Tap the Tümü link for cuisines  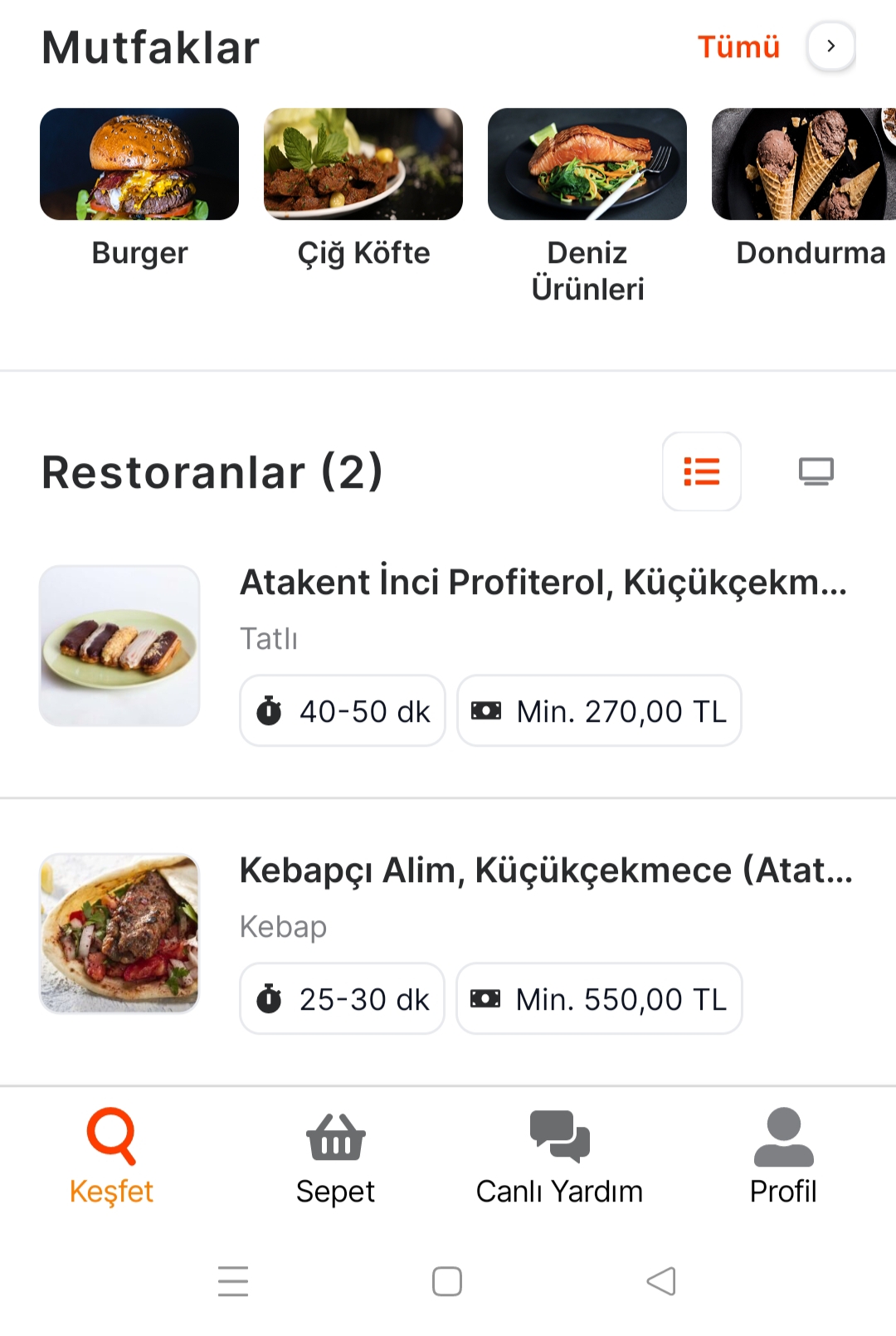(x=738, y=46)
